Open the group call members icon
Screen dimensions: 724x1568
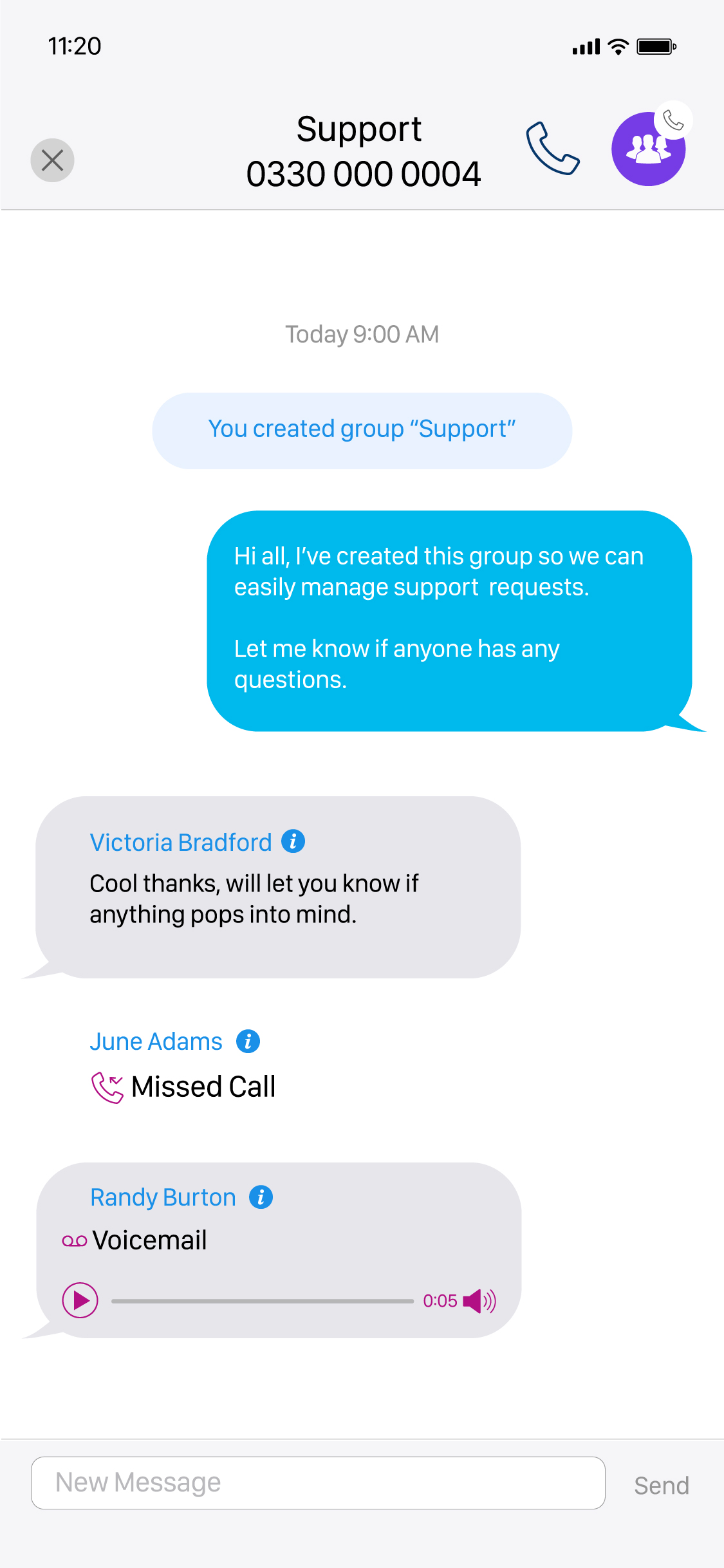[649, 149]
